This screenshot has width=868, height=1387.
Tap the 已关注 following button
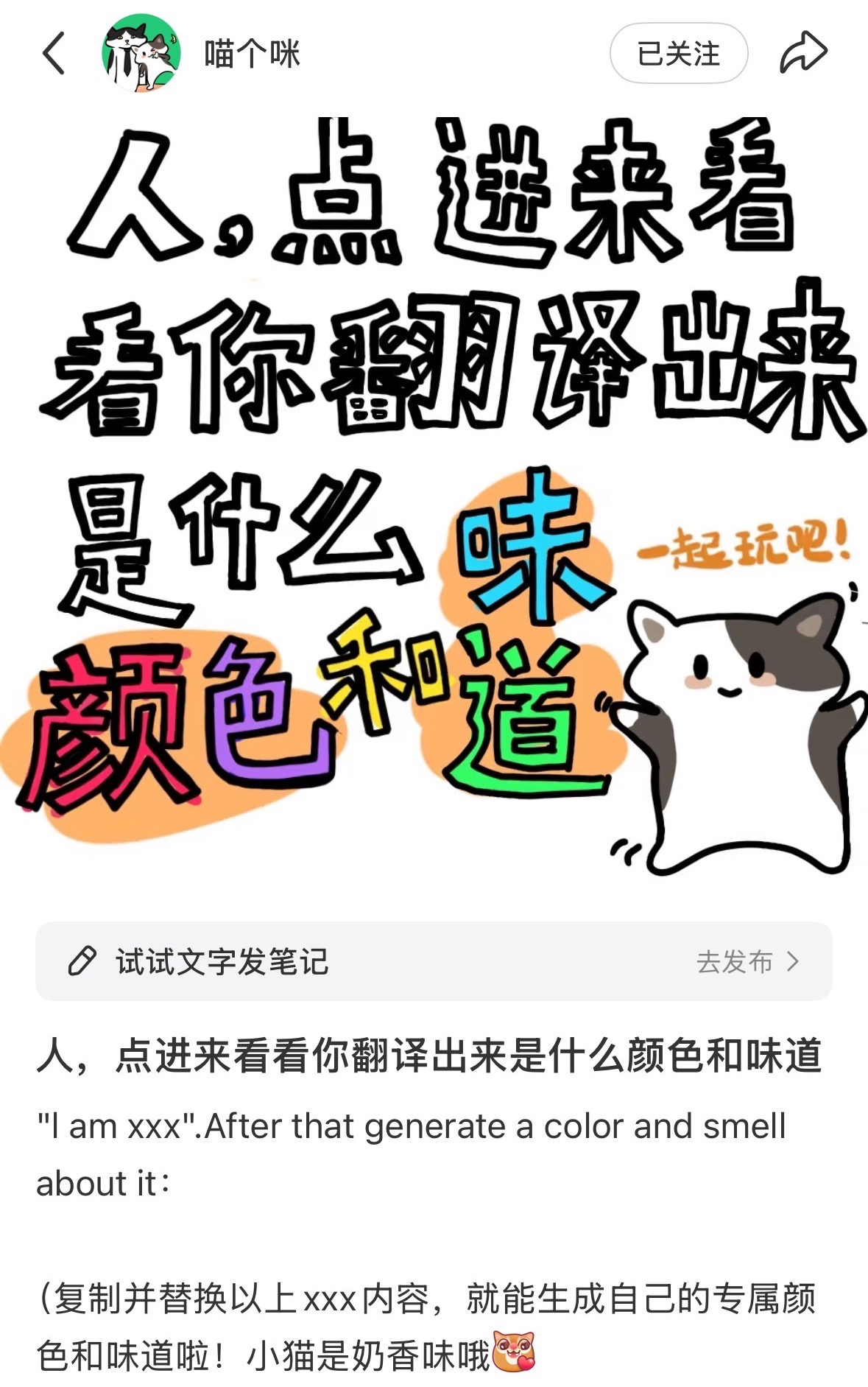point(678,53)
